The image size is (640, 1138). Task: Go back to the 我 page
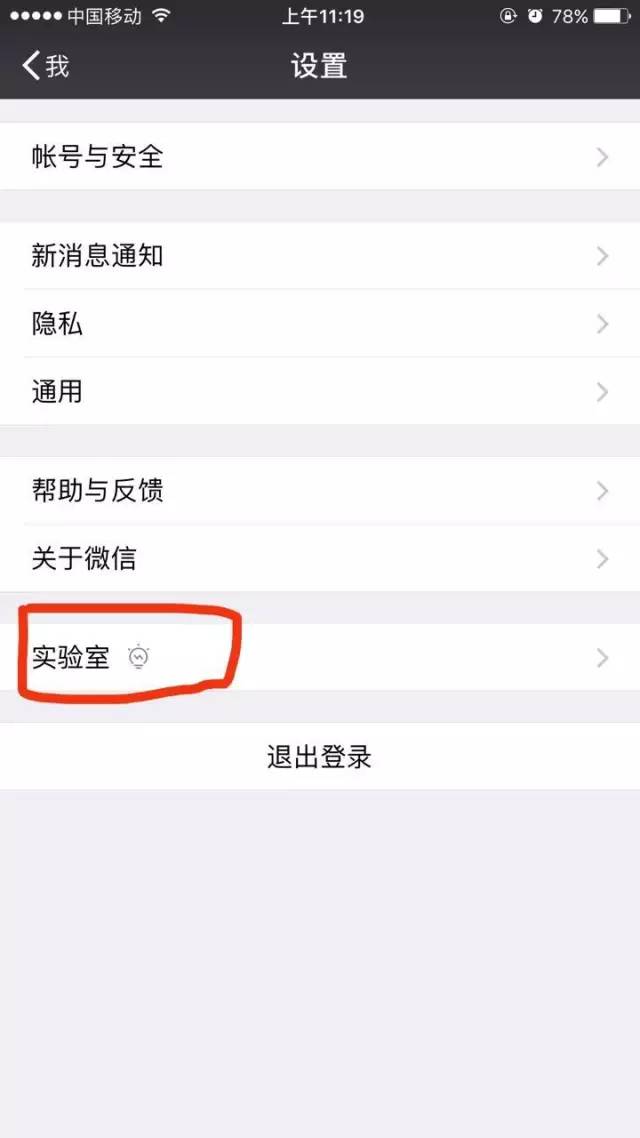coord(45,66)
